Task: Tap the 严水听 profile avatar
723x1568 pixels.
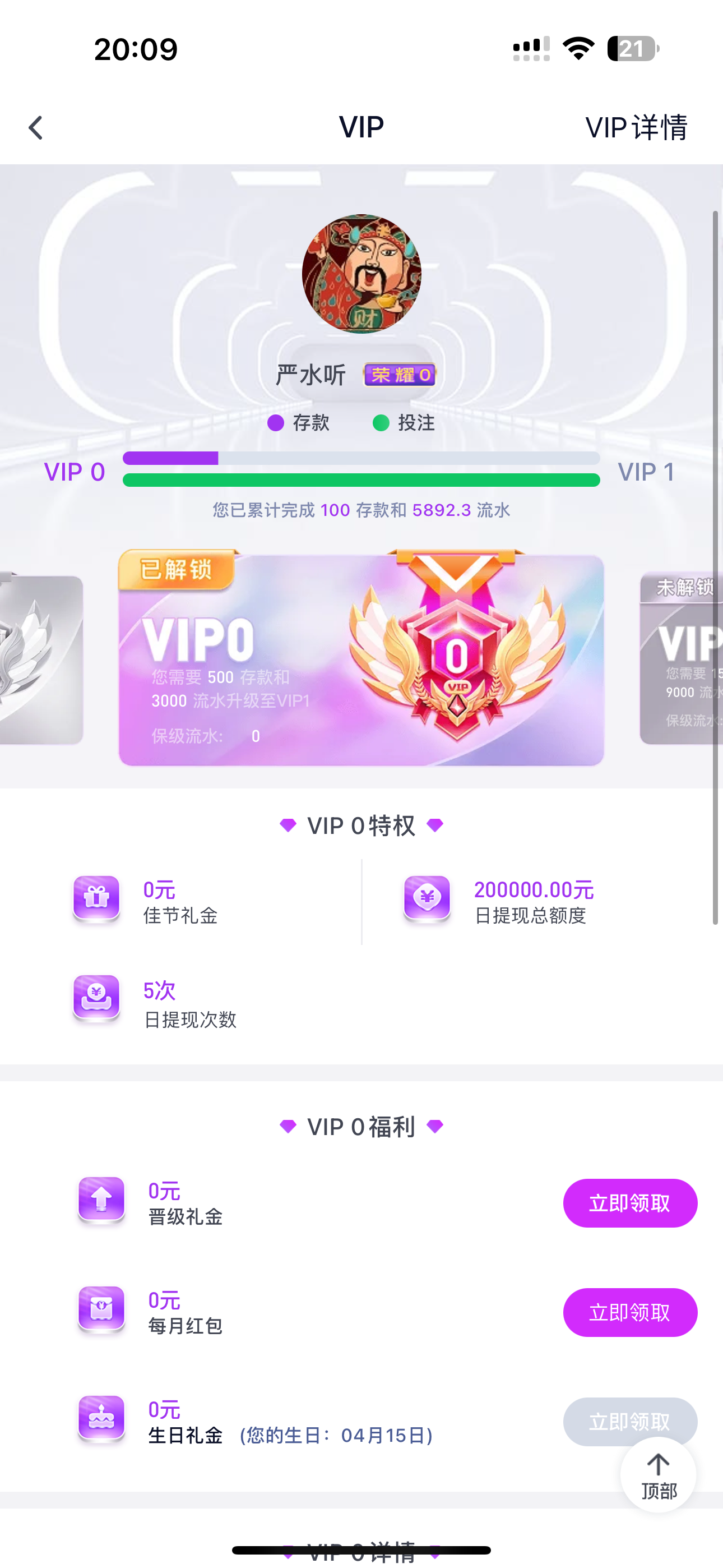Action: coord(361,274)
